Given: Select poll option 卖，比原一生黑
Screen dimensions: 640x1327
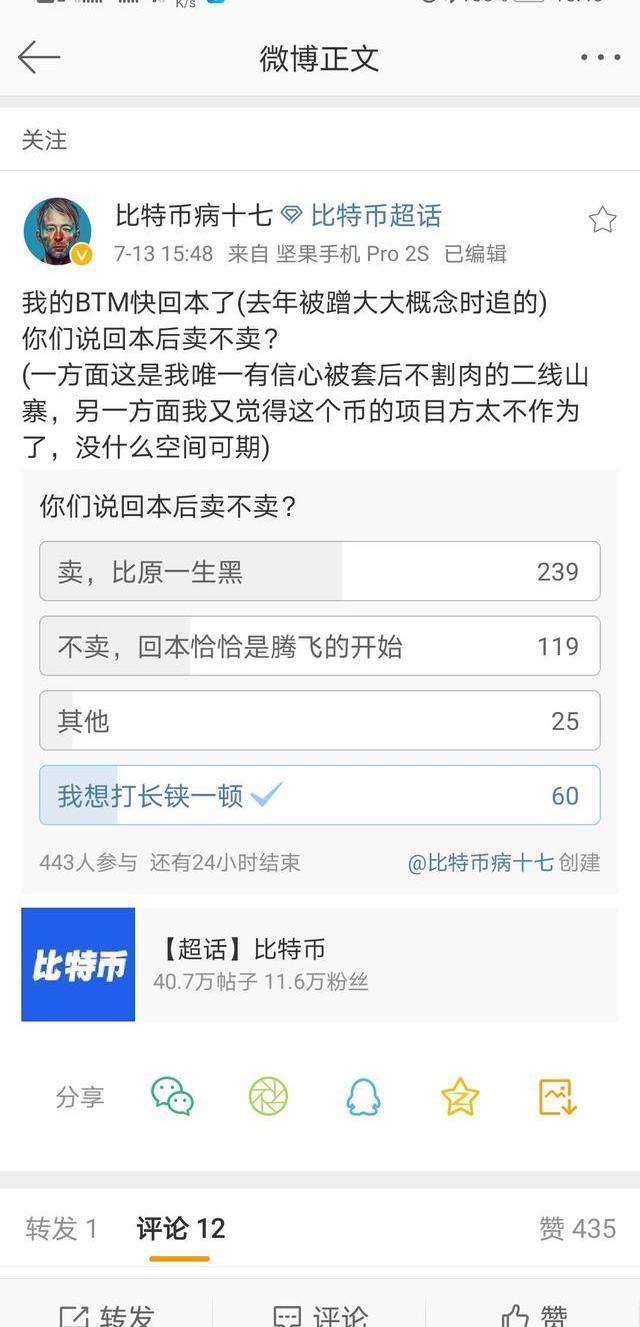Looking at the screenshot, I should click(319, 571).
